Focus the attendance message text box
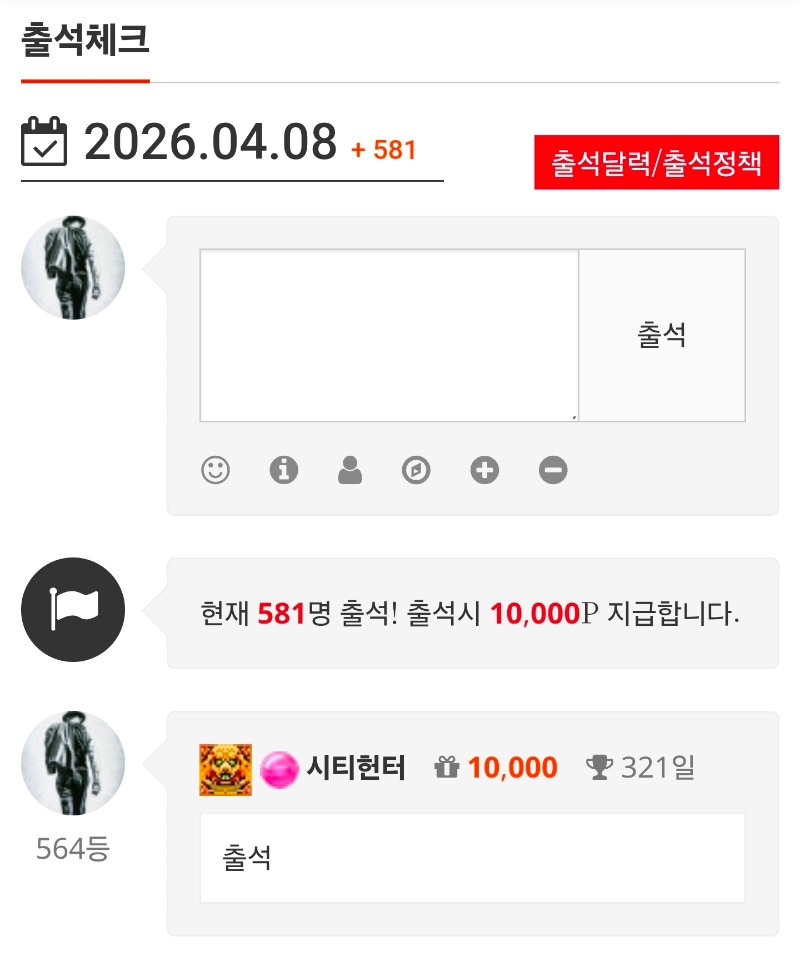The height and width of the screenshot is (976, 800). coord(389,335)
